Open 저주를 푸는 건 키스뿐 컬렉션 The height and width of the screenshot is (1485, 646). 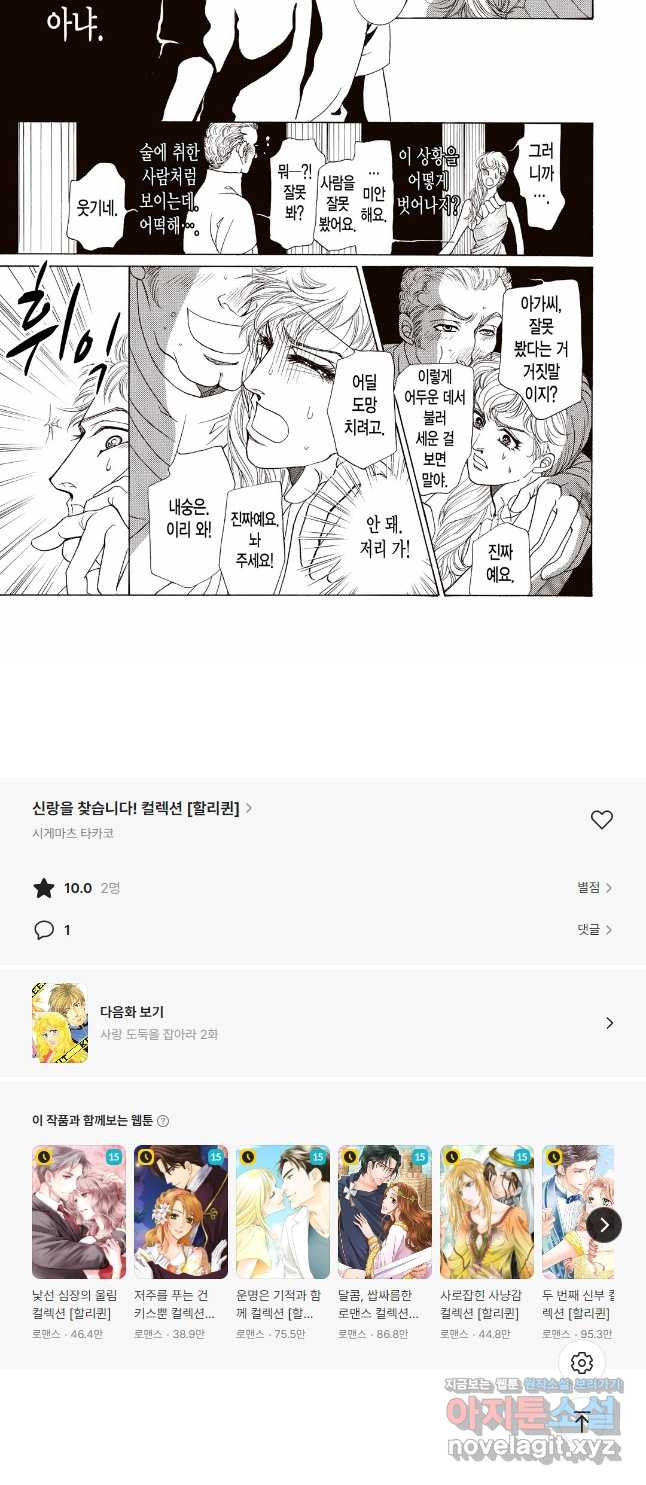(x=181, y=1242)
